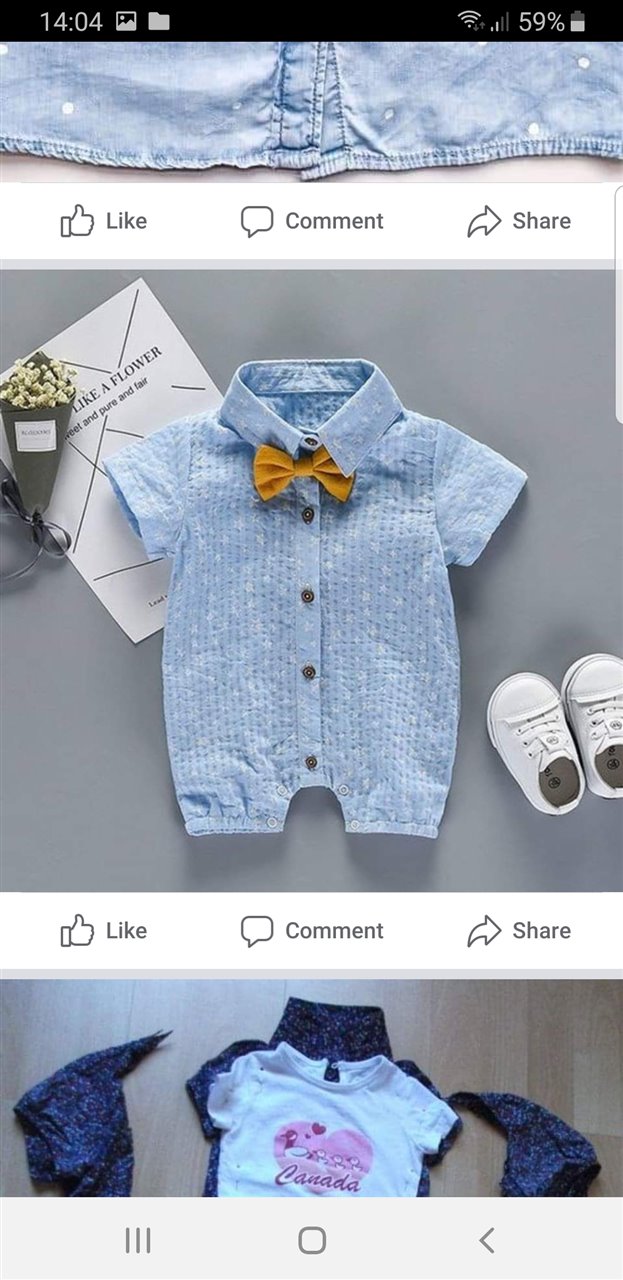The image size is (623, 1280).
Task: Go to the home screen via home button
Action: [x=312, y=1241]
